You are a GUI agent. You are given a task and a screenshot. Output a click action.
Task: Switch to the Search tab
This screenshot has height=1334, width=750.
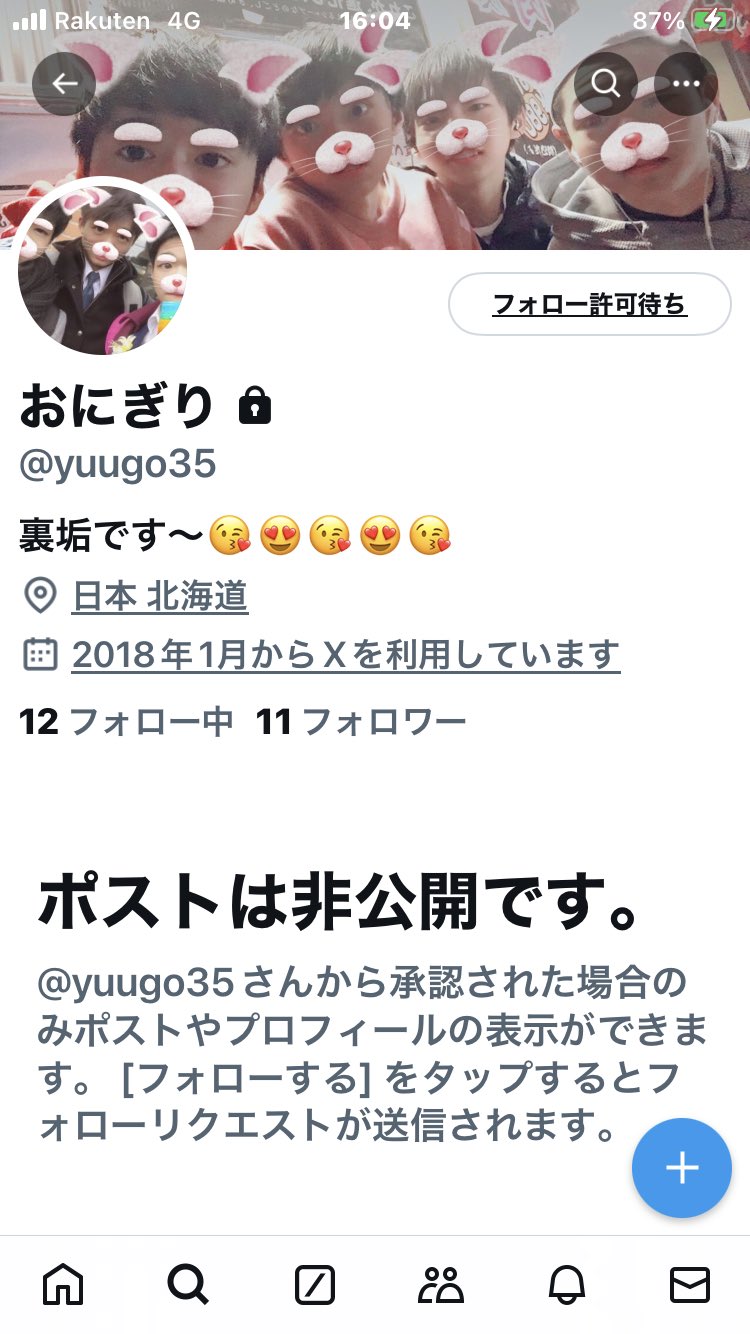coord(188,1284)
